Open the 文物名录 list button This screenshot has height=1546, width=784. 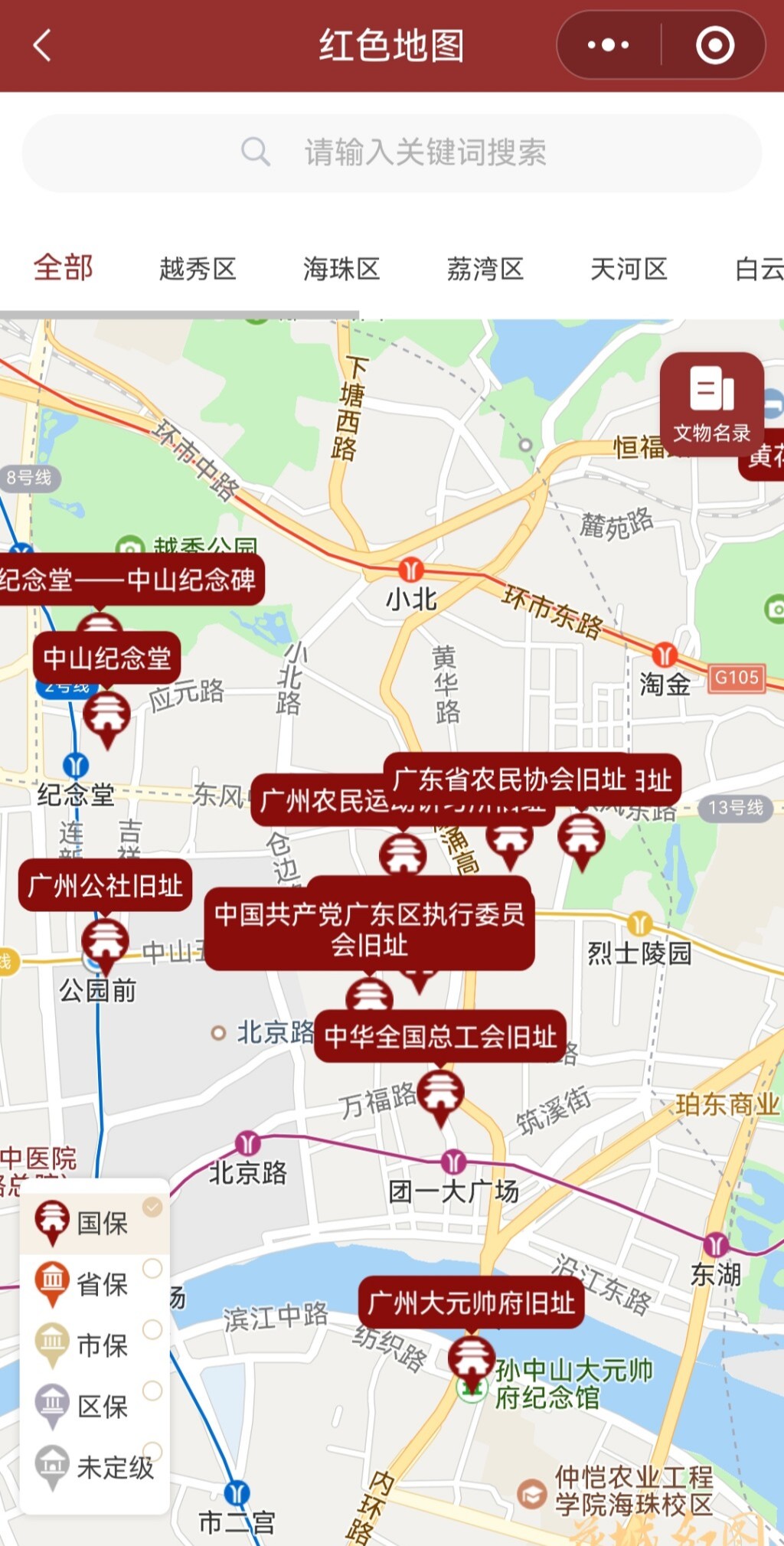pyautogui.click(x=711, y=404)
